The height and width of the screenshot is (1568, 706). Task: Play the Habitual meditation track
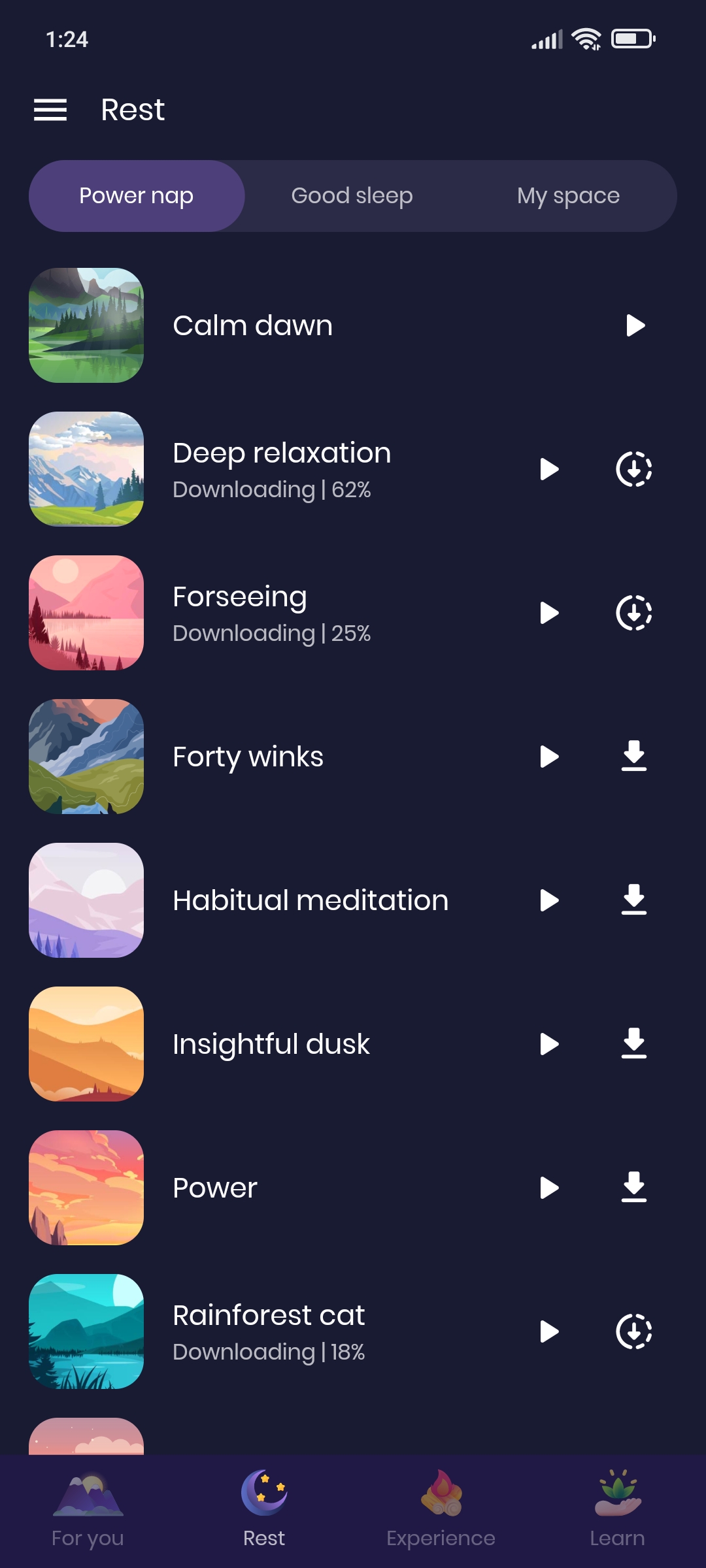(x=549, y=900)
